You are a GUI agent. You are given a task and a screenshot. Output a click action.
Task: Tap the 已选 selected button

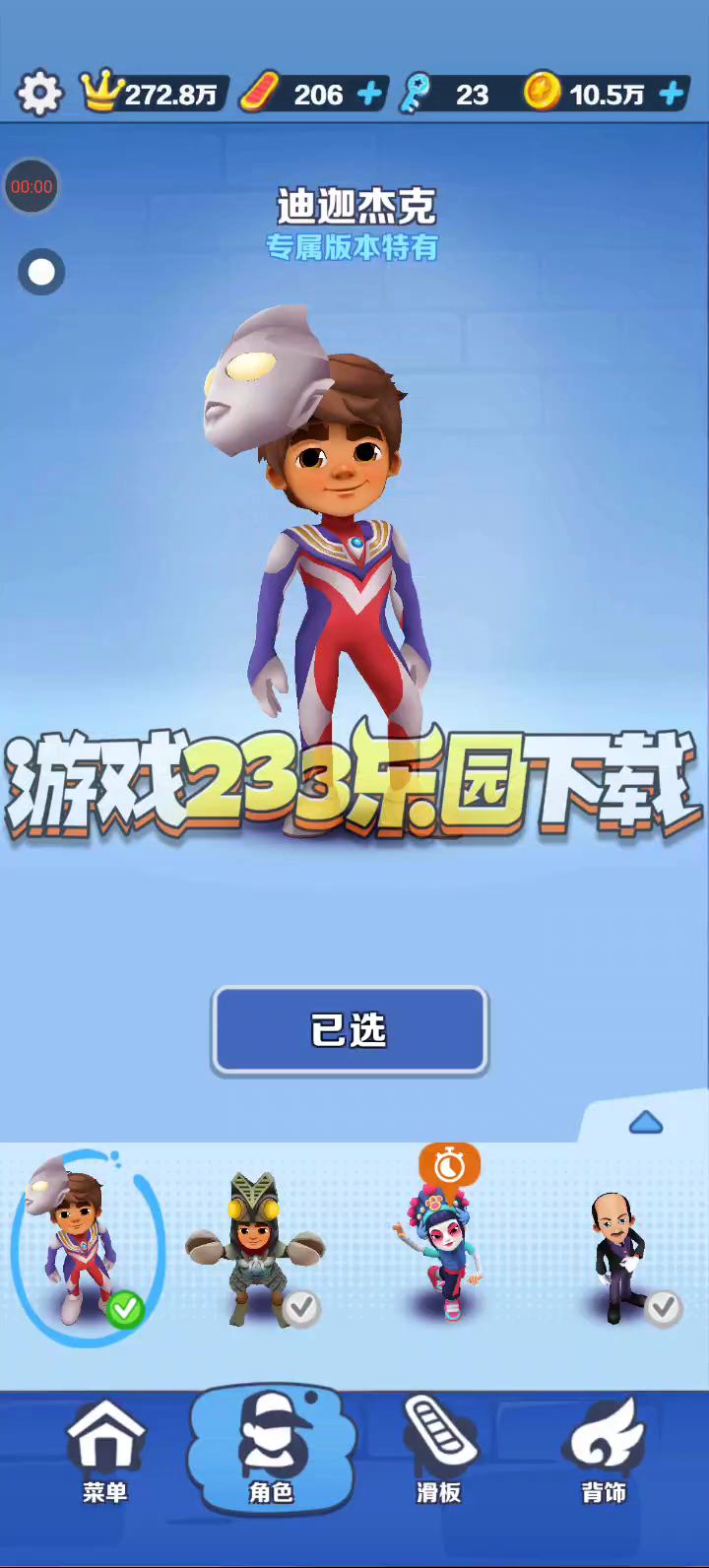click(350, 1030)
